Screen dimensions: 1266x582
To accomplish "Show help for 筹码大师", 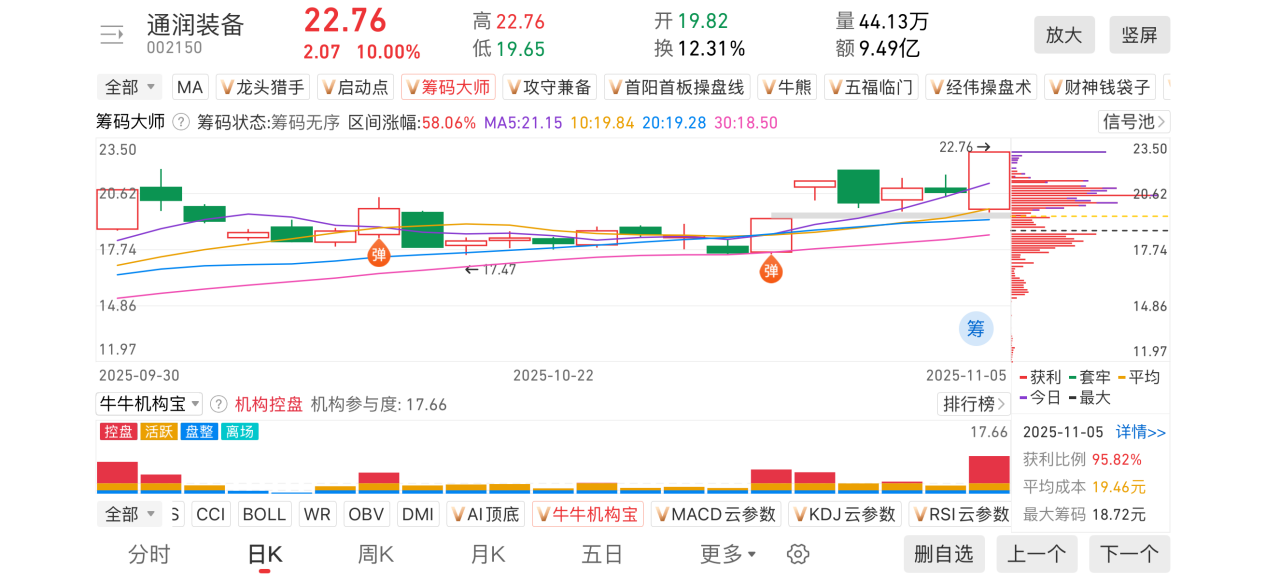I will click(x=181, y=122).
